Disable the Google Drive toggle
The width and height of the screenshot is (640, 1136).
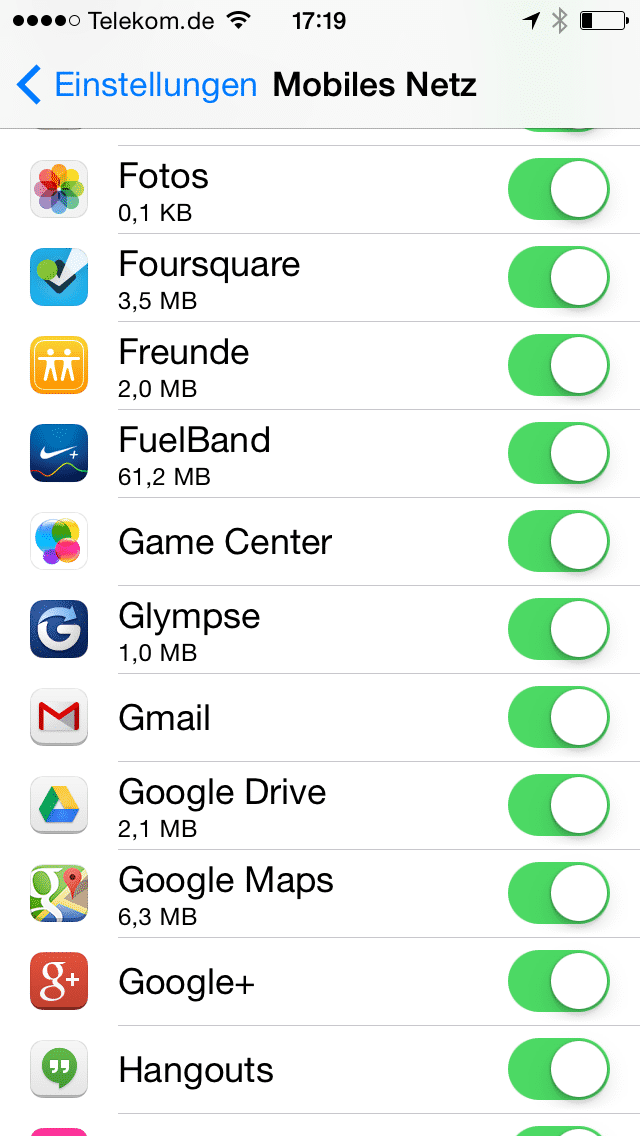pyautogui.click(x=559, y=805)
